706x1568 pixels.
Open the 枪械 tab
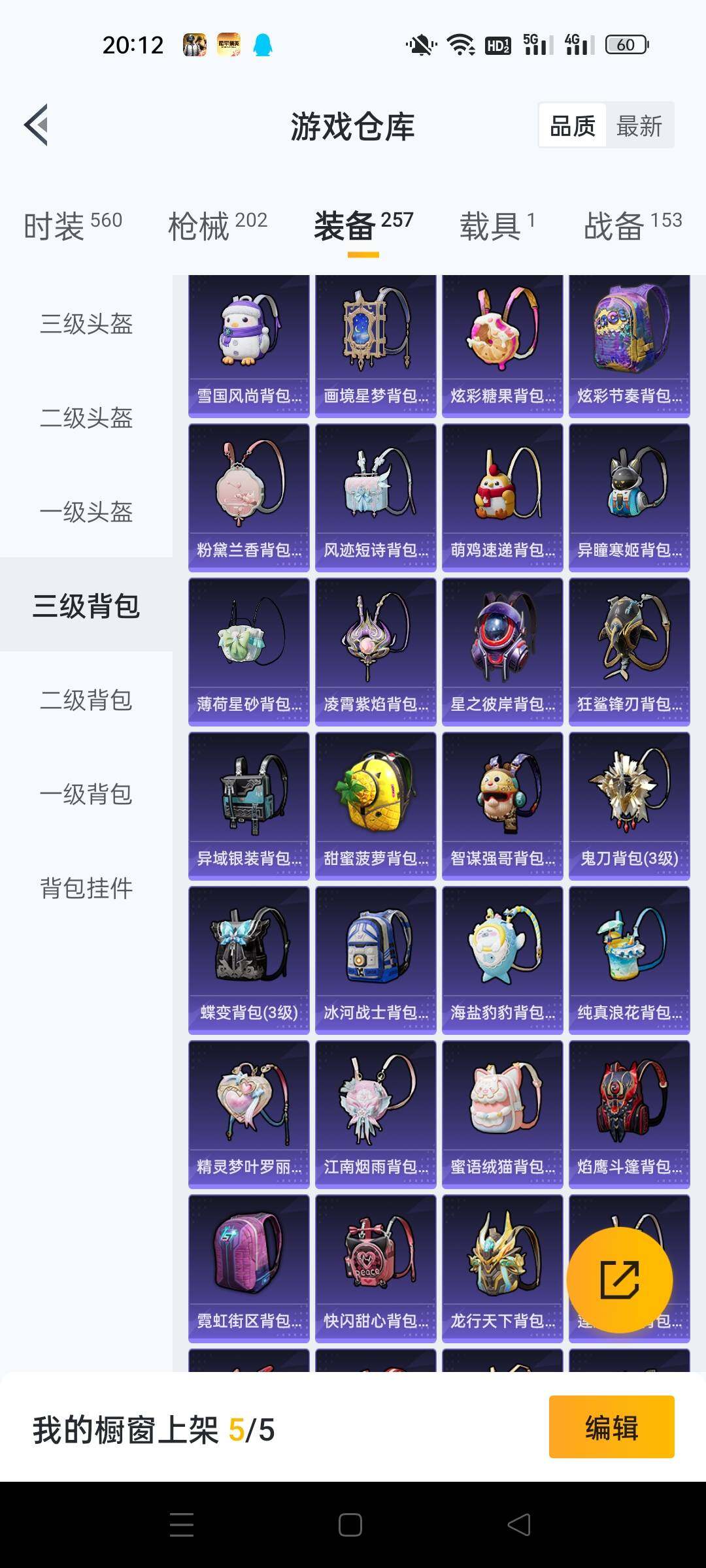[x=218, y=225]
